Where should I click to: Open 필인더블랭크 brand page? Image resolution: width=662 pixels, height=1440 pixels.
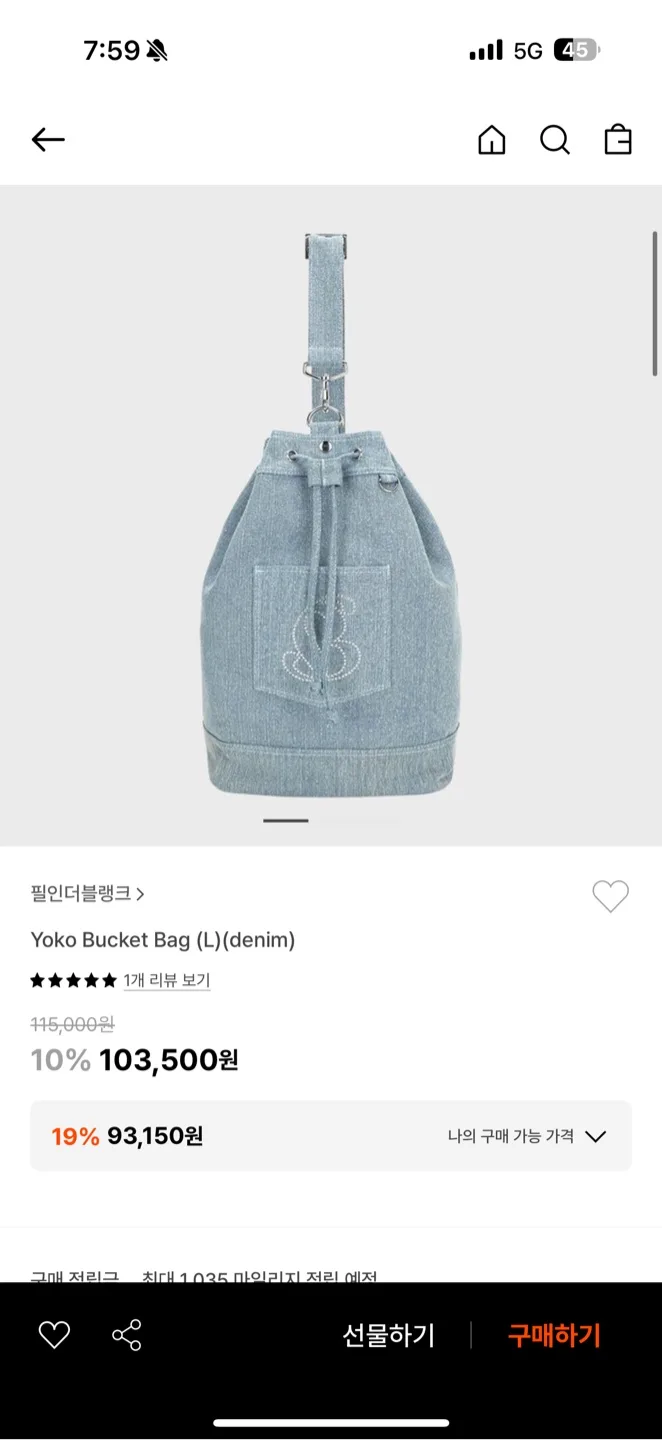click(x=88, y=893)
